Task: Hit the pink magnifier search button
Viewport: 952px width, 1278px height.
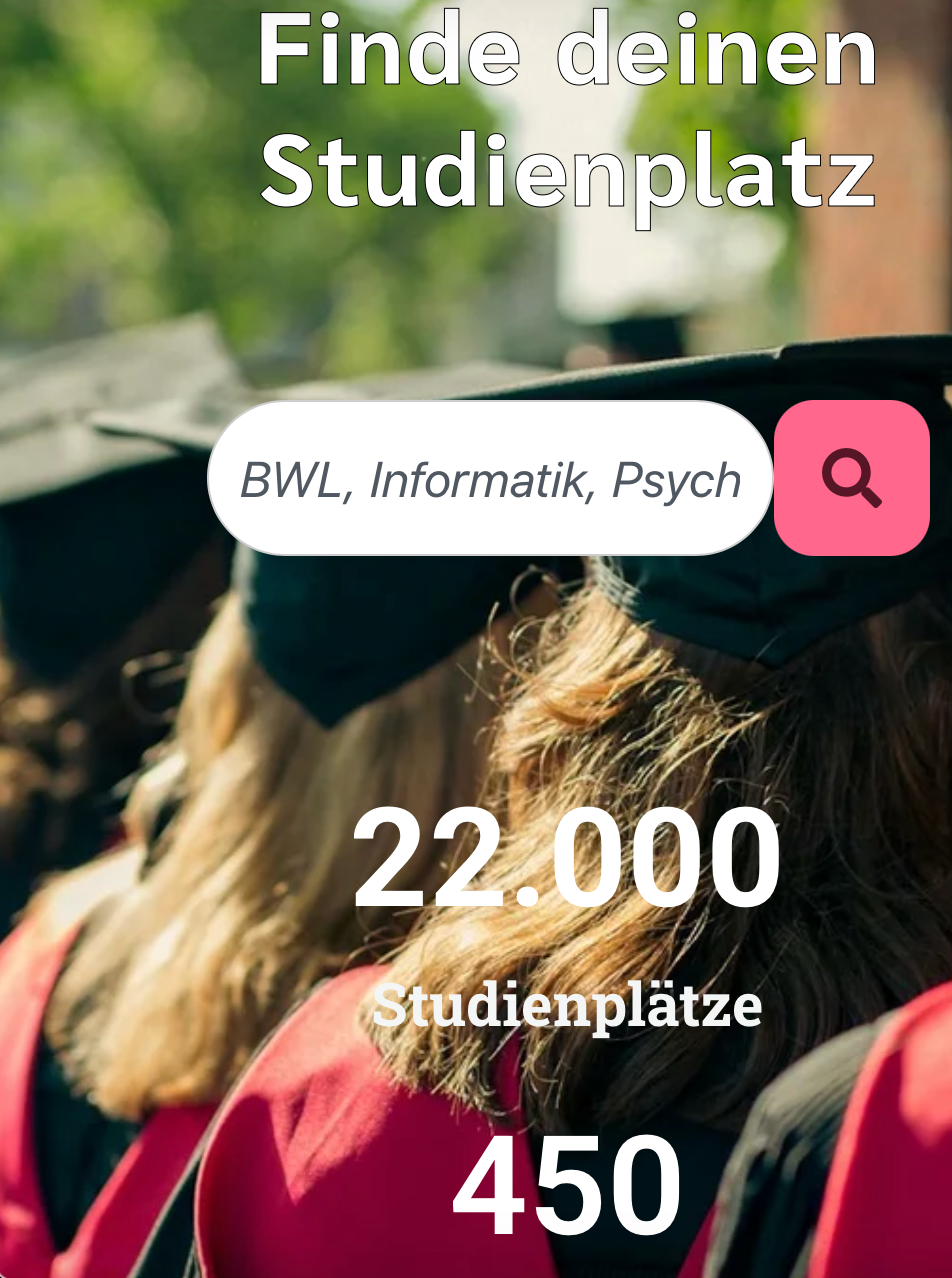Action: [x=852, y=478]
